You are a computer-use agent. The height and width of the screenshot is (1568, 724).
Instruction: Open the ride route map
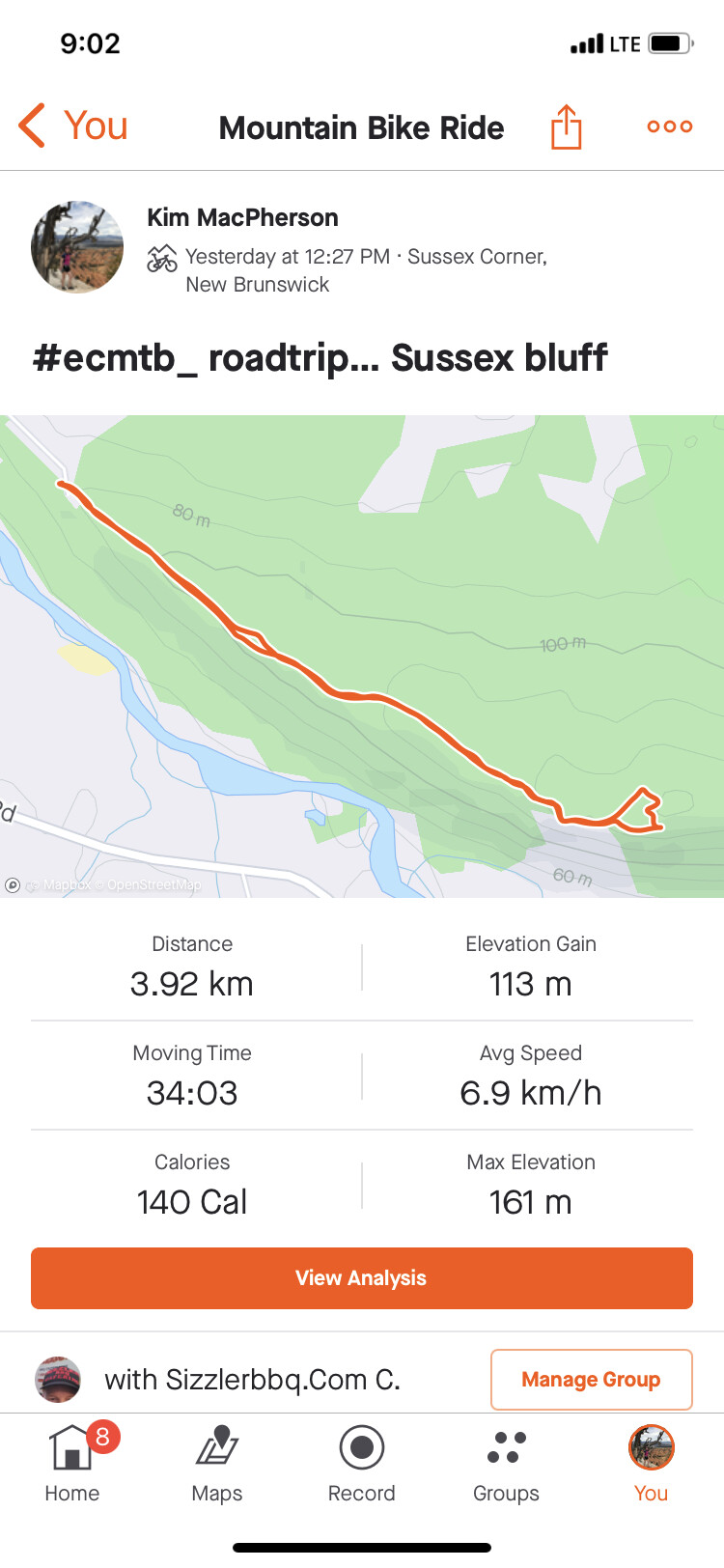(x=362, y=657)
